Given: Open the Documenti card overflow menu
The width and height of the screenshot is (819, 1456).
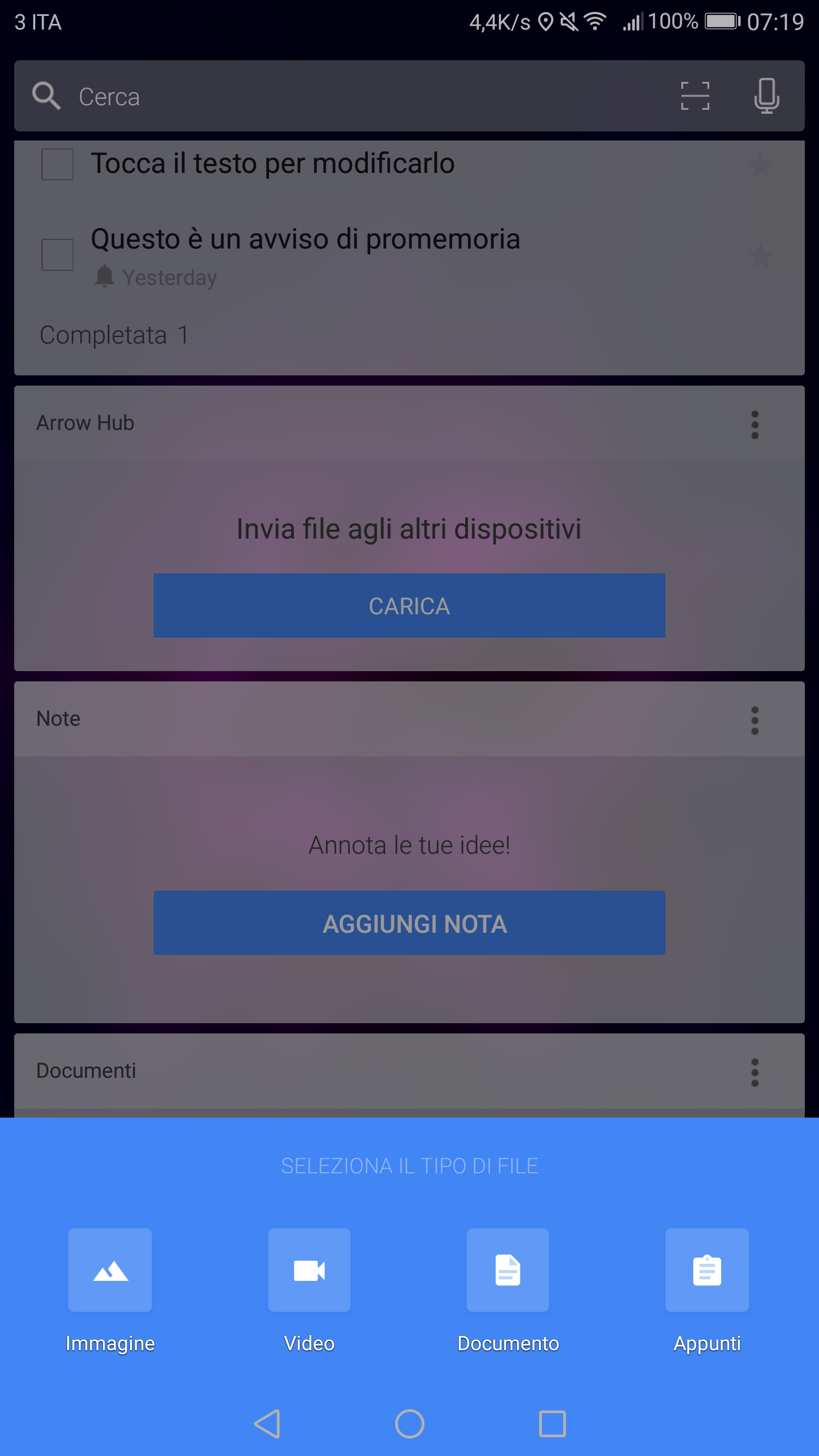Looking at the screenshot, I should (755, 1072).
